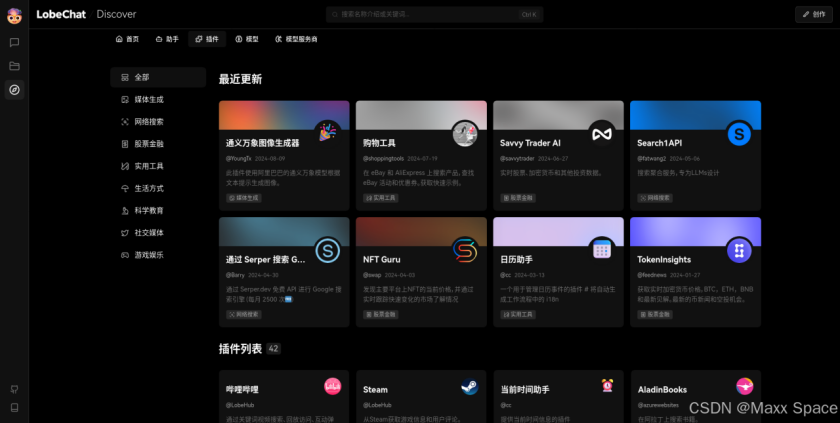Switch to the 模型 tab
840x423 pixels.
pyautogui.click(x=246, y=39)
